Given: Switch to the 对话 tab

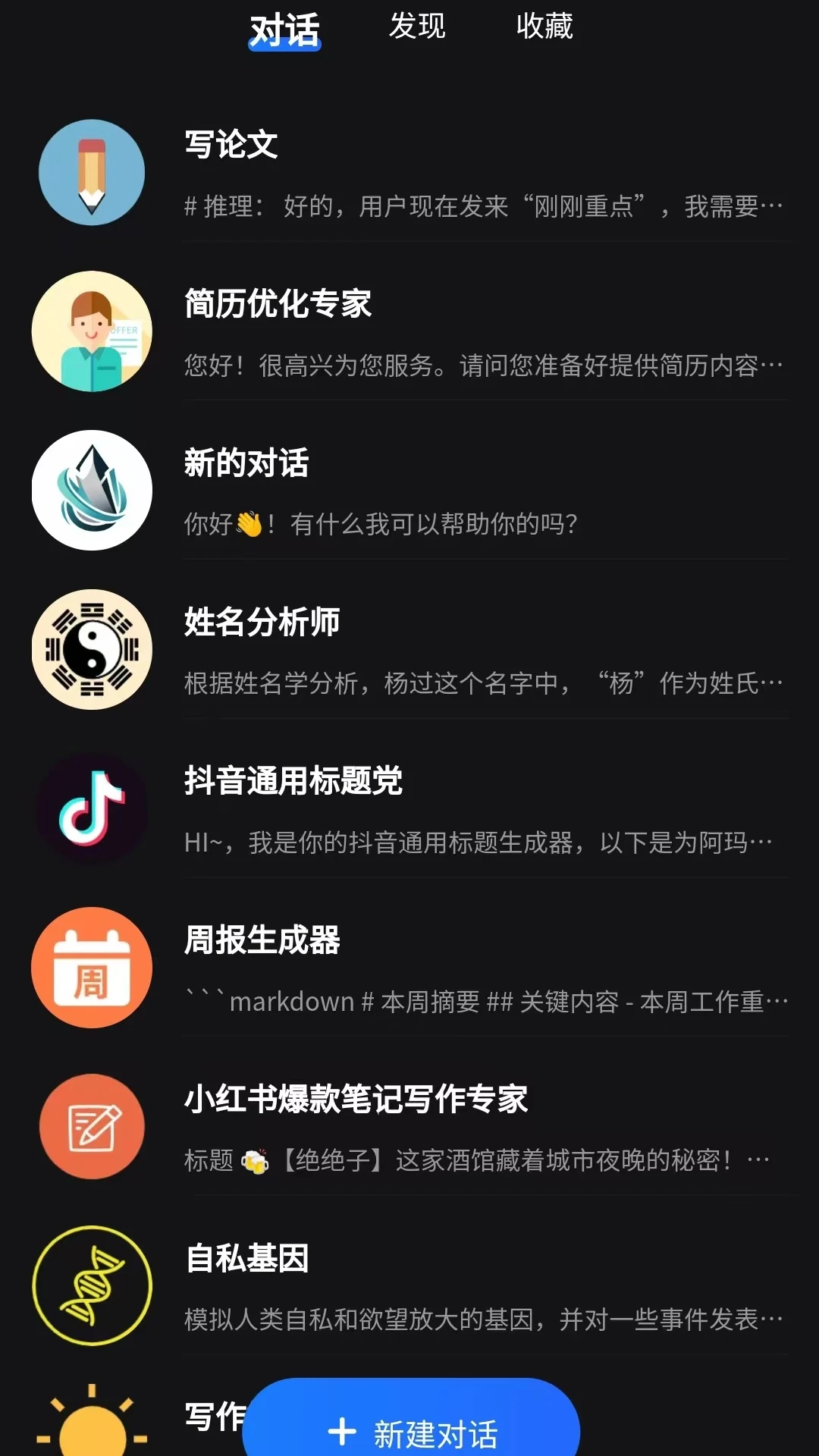Looking at the screenshot, I should click(x=284, y=30).
